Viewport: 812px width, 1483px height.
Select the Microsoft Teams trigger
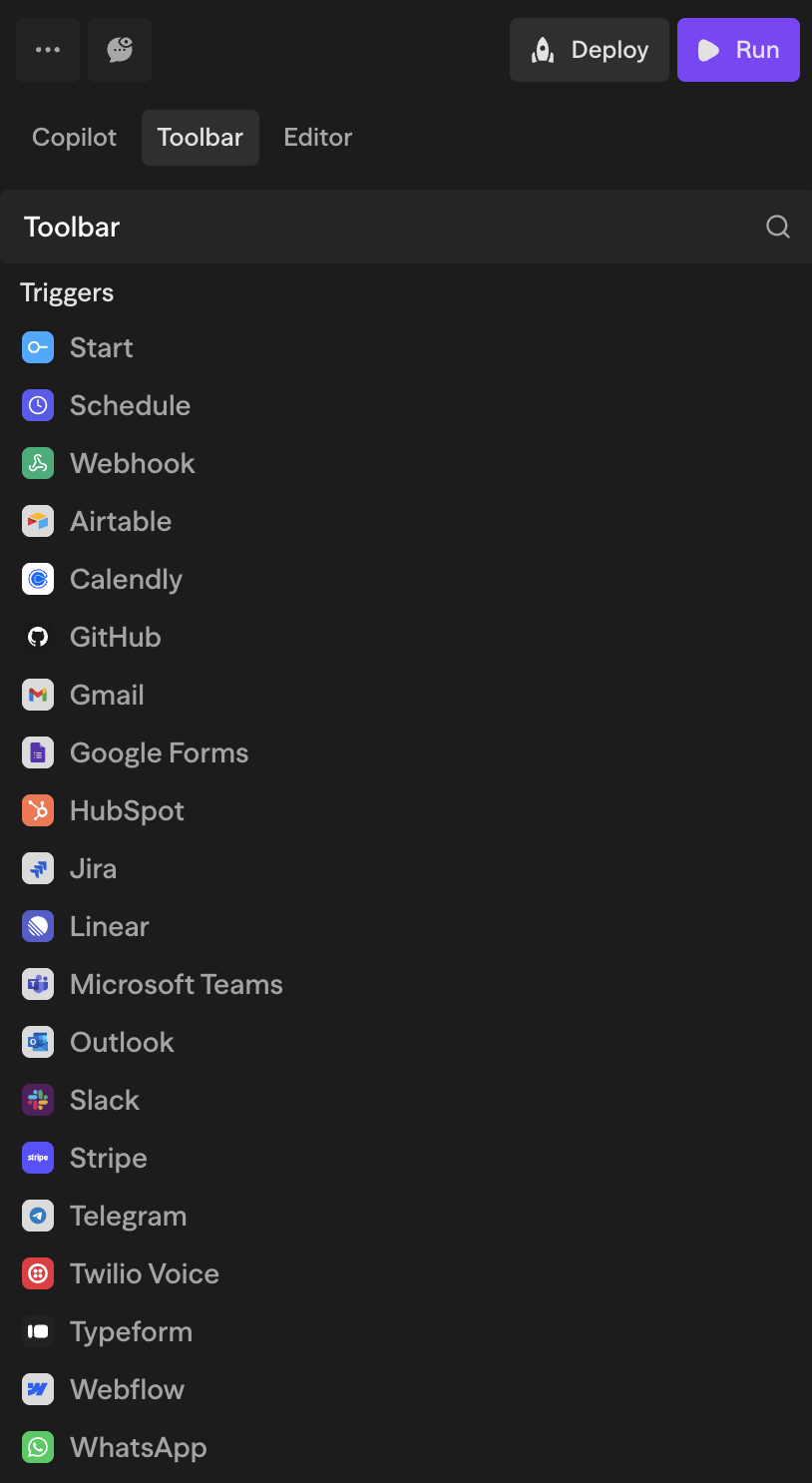[176, 985]
